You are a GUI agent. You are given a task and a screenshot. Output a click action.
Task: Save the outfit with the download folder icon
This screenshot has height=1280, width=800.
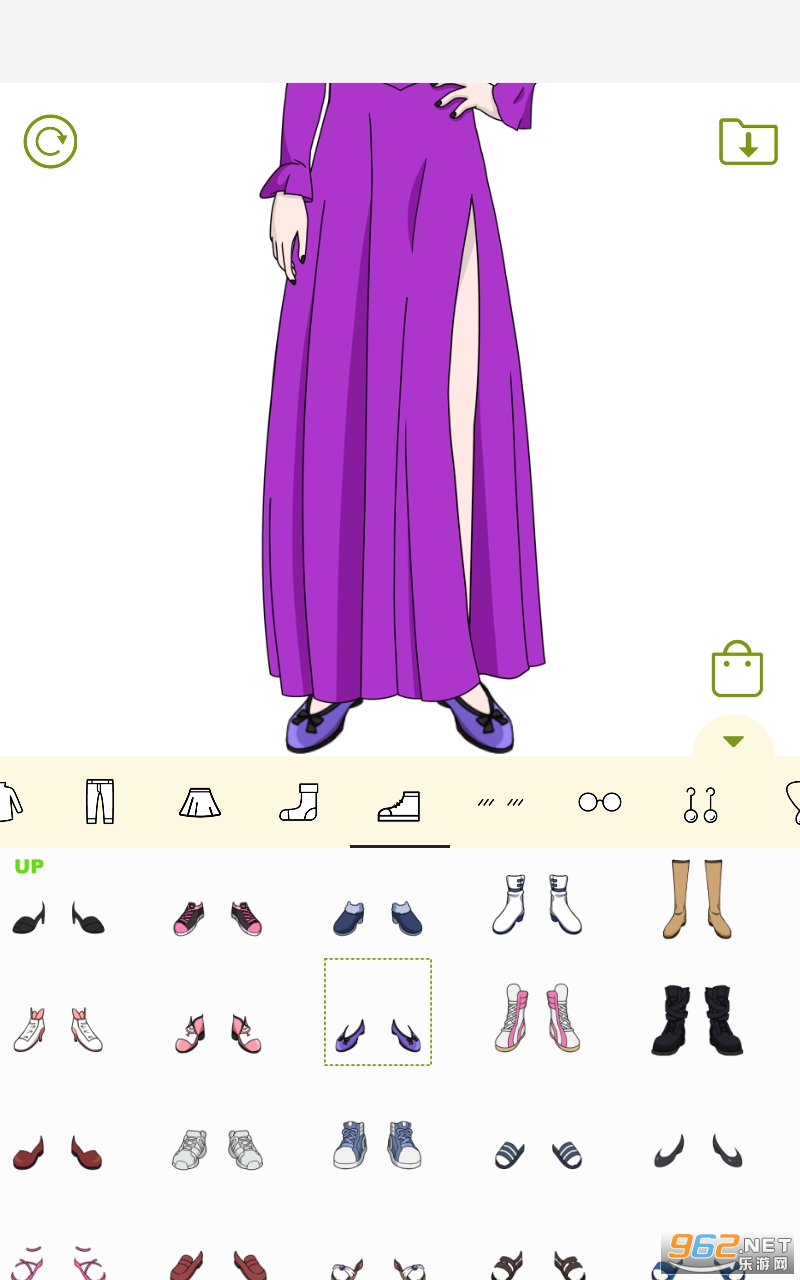tap(748, 142)
